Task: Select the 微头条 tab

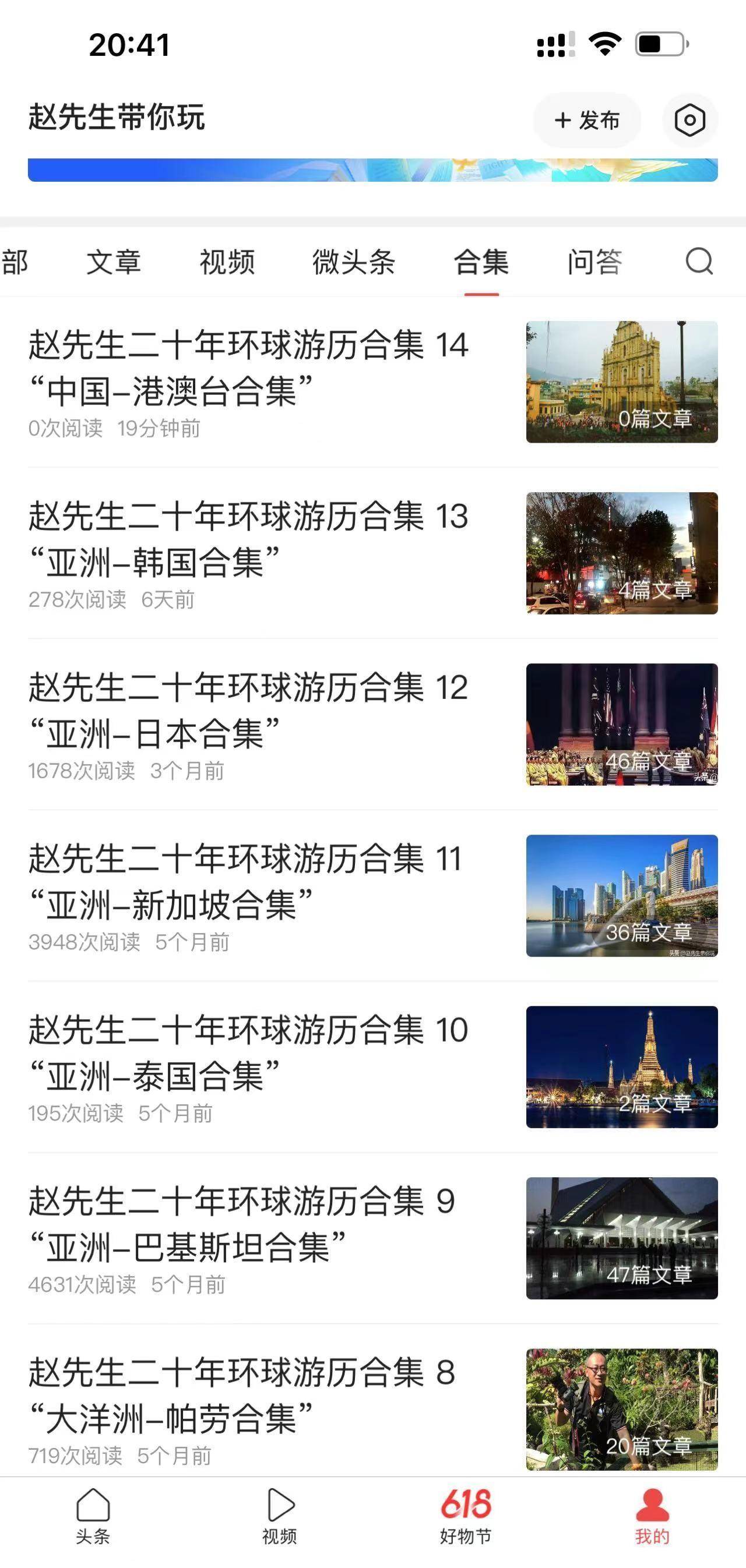Action: click(x=354, y=262)
